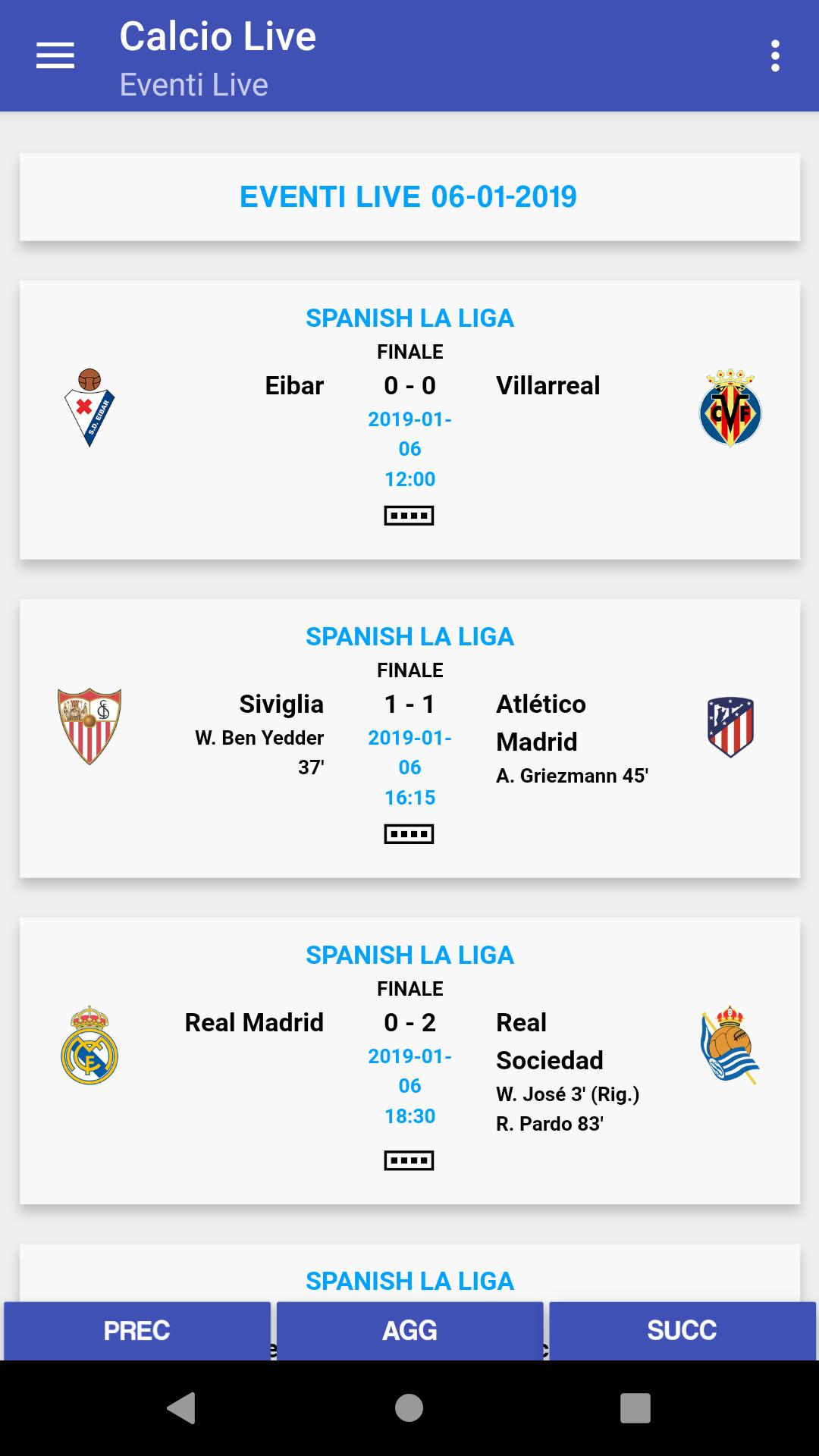Tap details icon under Eibar 12:00 match
819x1456 pixels.
pyautogui.click(x=409, y=516)
